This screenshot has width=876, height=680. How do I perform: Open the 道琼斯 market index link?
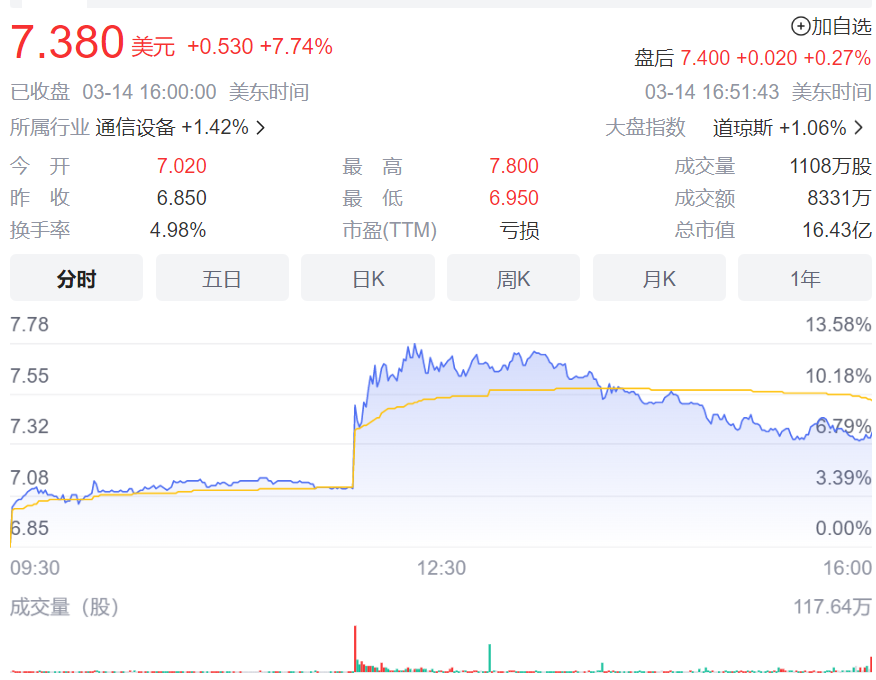click(x=789, y=128)
